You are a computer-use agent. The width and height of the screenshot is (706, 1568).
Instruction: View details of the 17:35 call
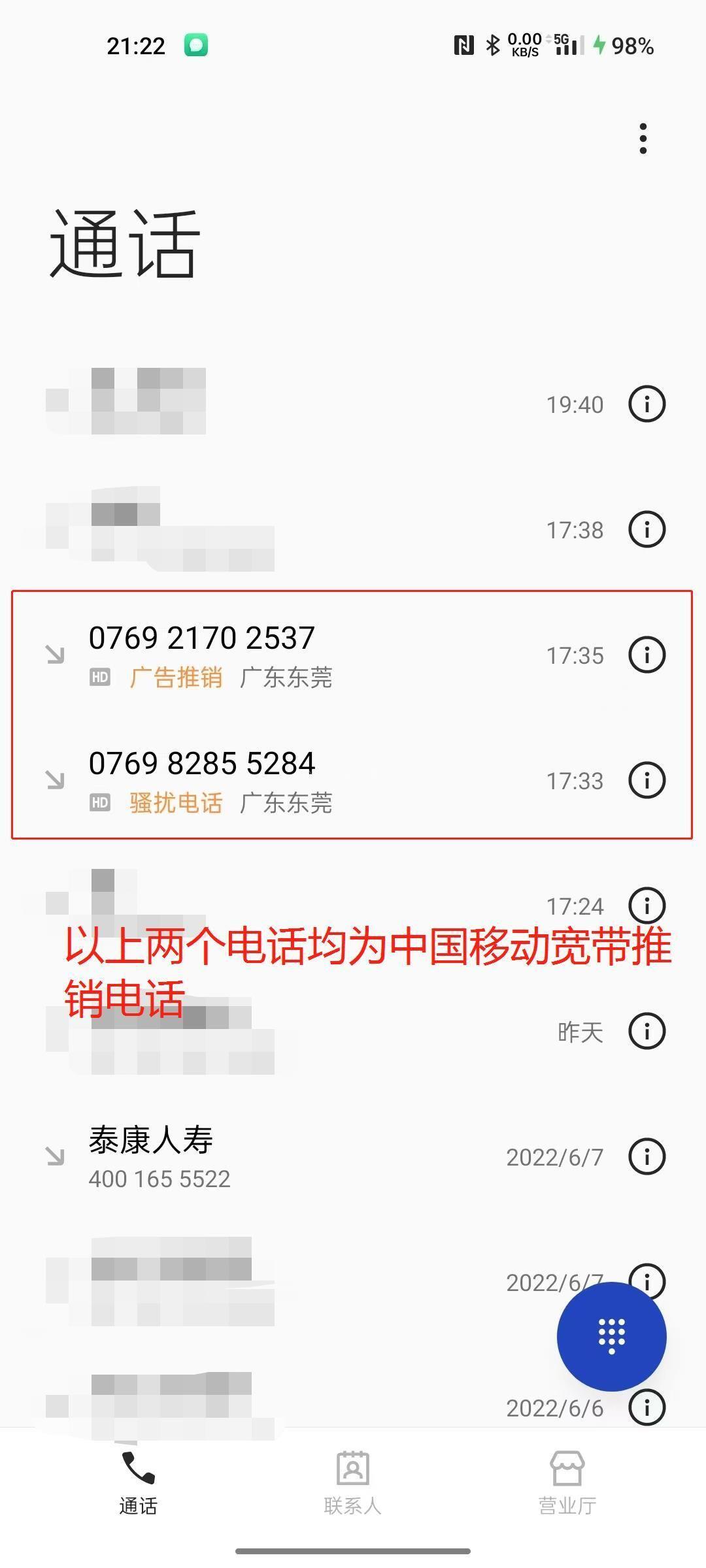647,654
